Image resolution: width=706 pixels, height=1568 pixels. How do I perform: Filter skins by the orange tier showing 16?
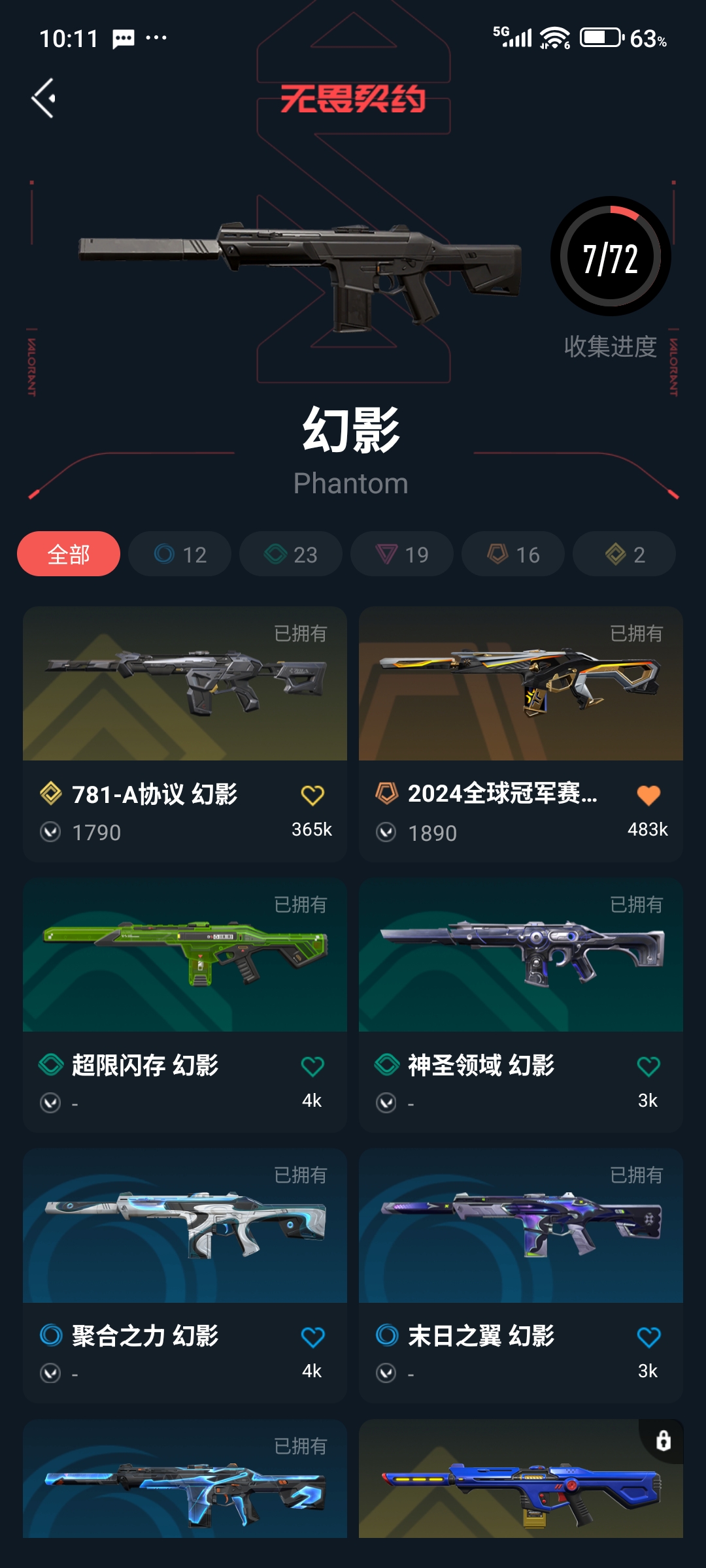coord(513,554)
